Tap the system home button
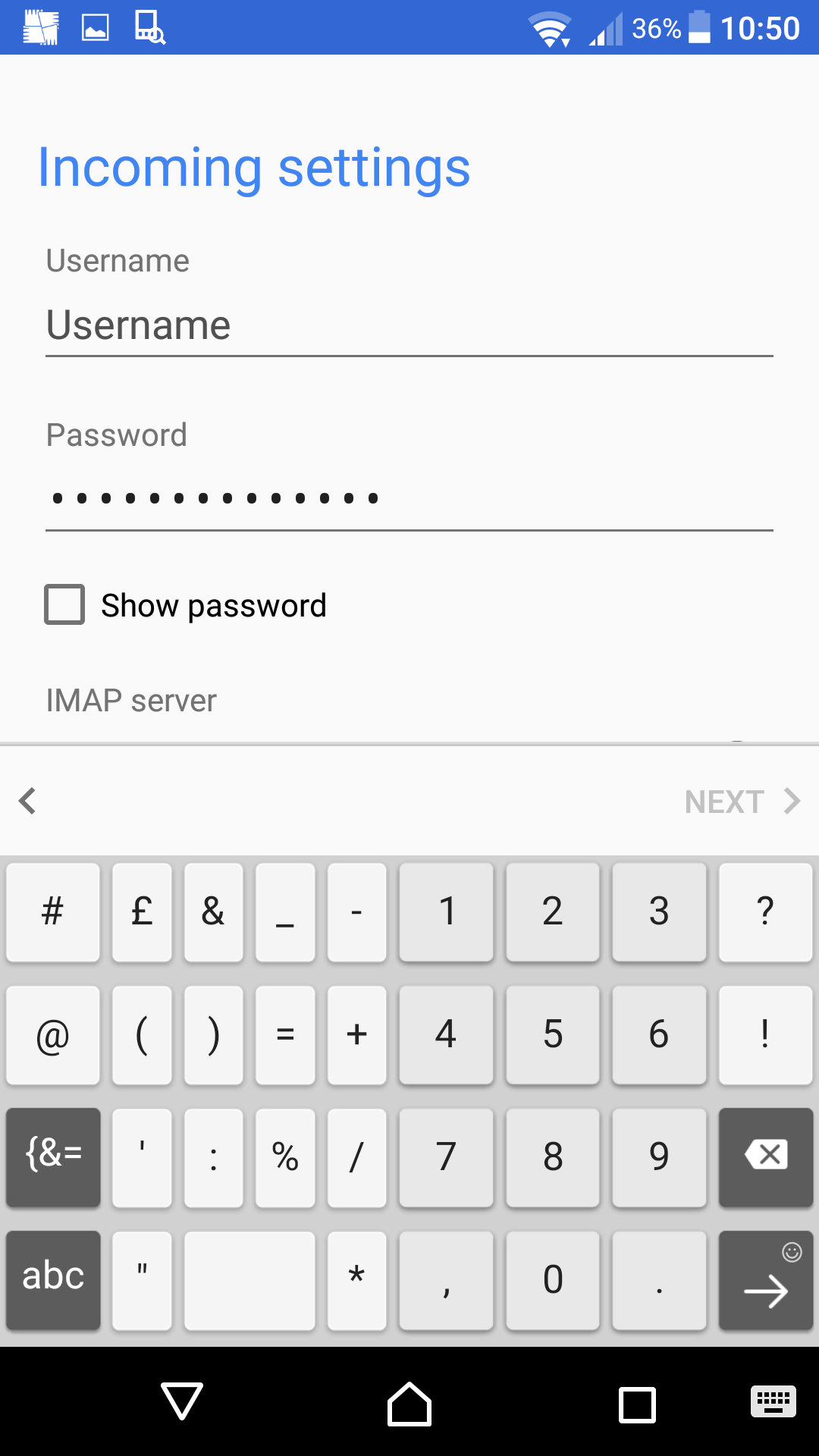This screenshot has width=819, height=1456. pos(409,1403)
